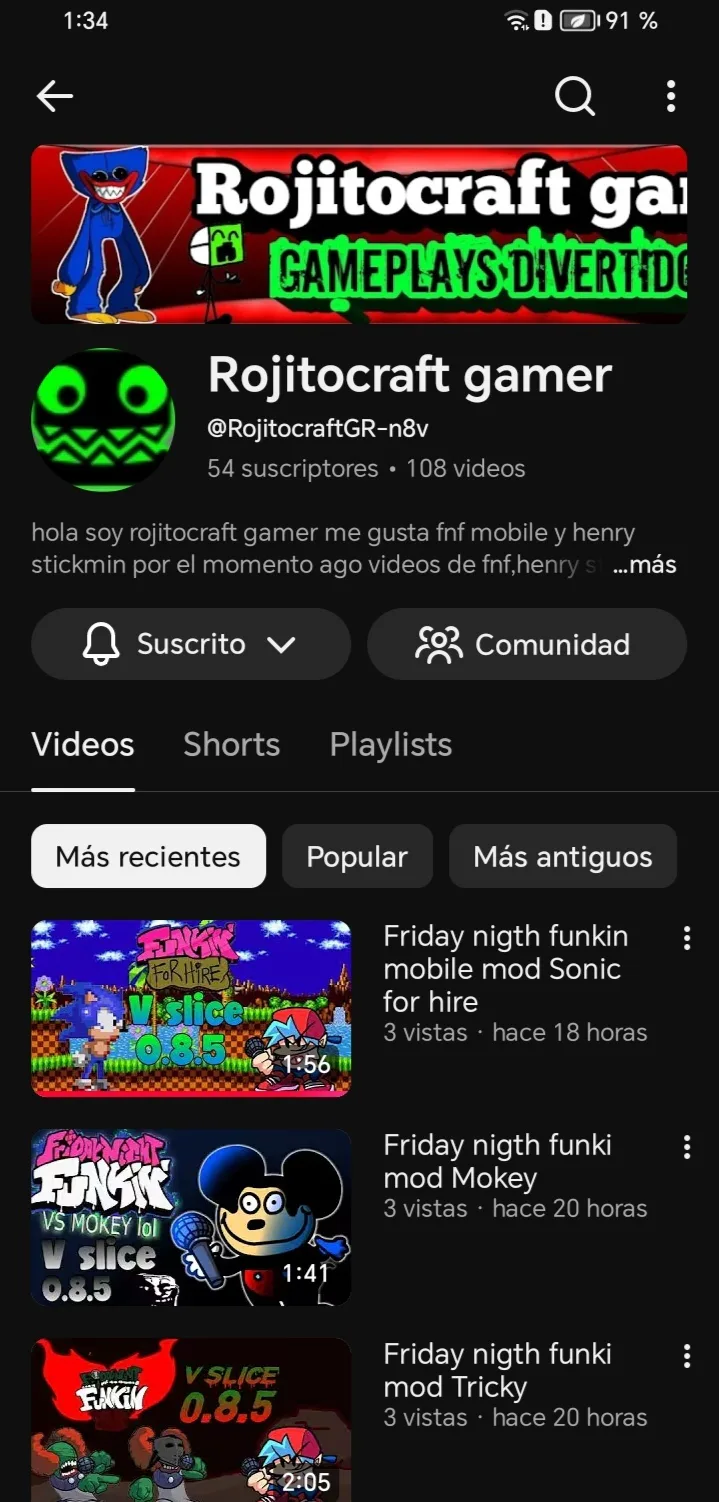Filter videos by Más antiguos
Image resolution: width=719 pixels, height=1502 pixels.
[x=563, y=856]
